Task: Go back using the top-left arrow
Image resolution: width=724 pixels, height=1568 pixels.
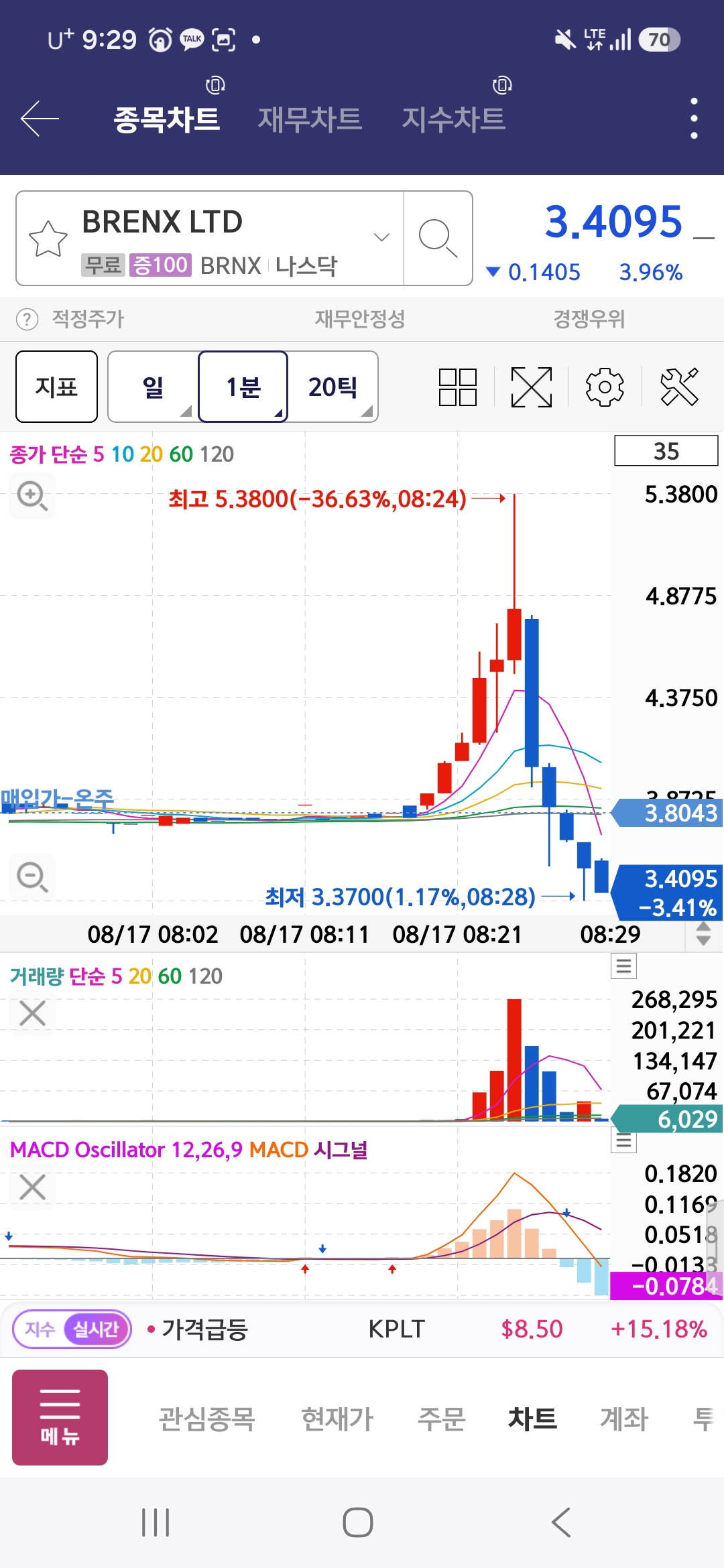Action: 40,119
